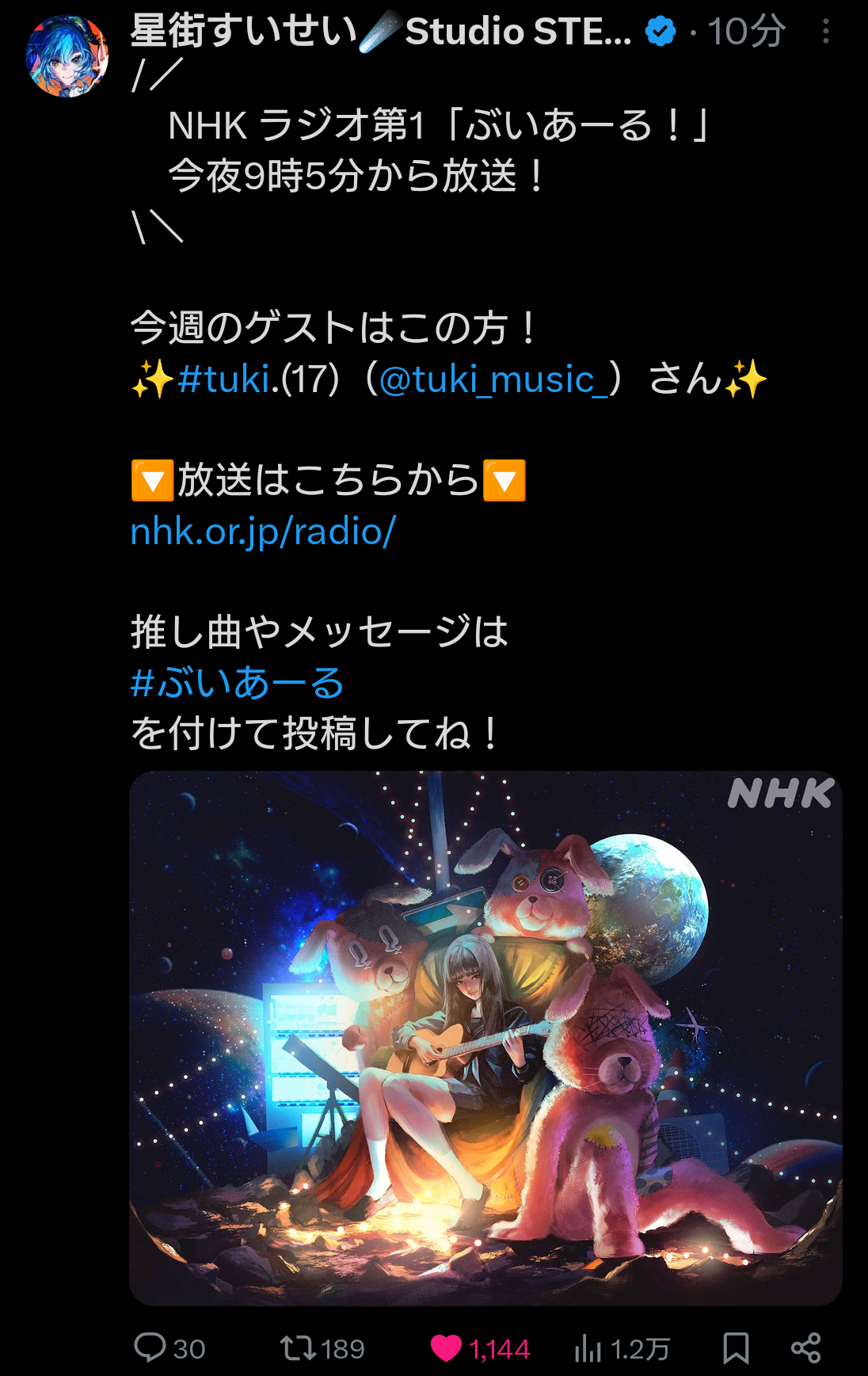Open 星街すいせい's profile avatar

[x=67, y=56]
